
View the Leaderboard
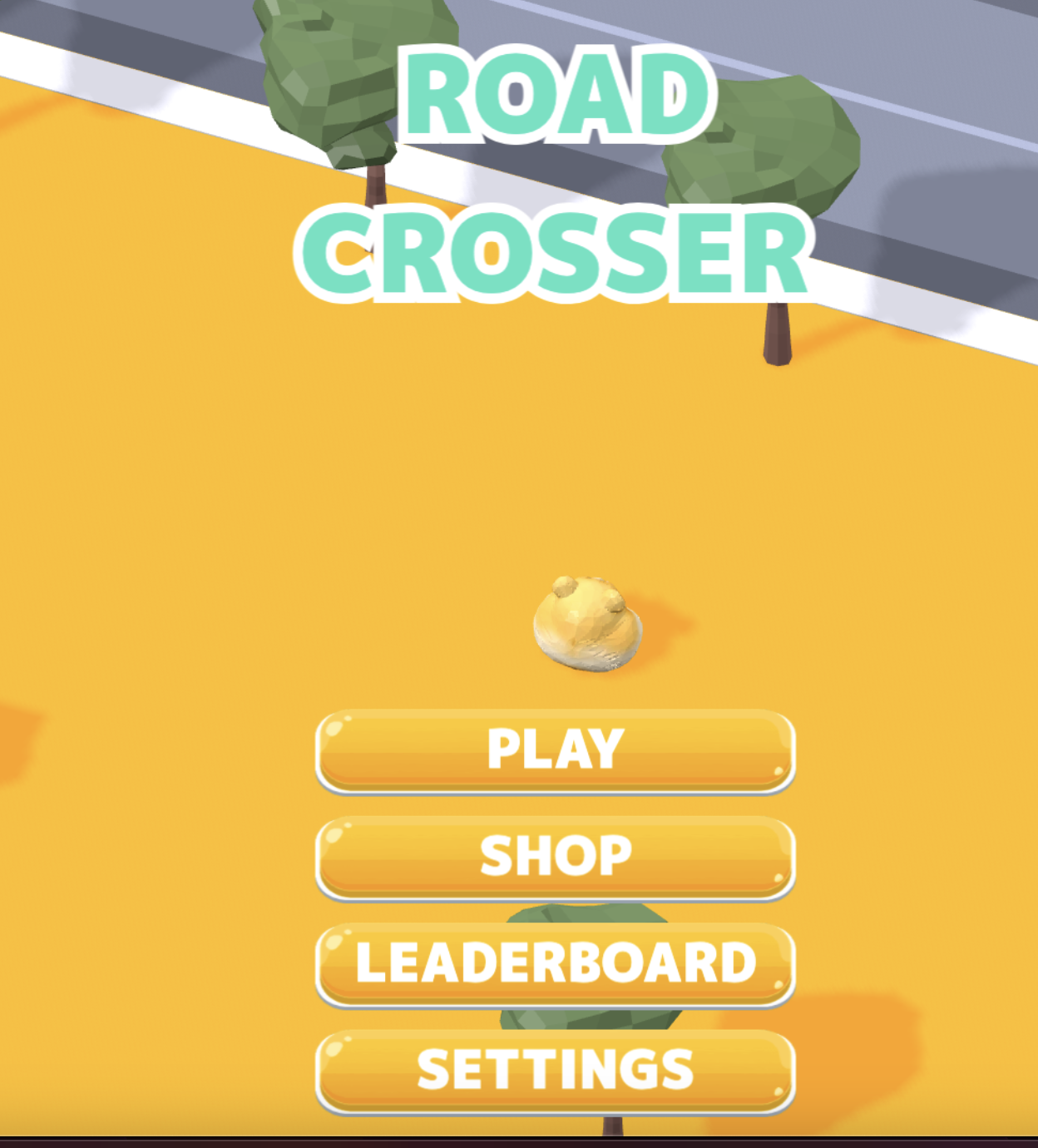555,963
